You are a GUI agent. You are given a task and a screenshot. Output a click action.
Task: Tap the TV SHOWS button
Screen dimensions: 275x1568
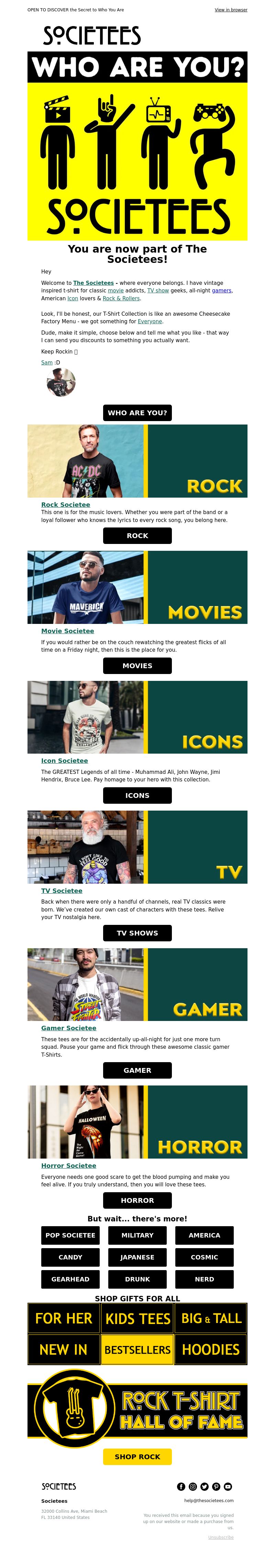[137, 933]
